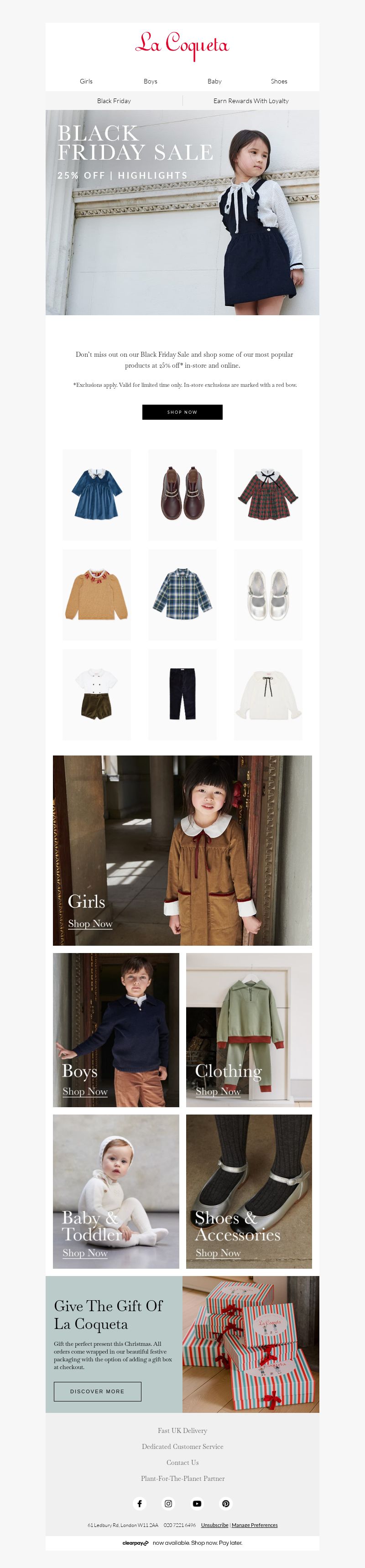Open the silver Mary Jane shoes product

click(268, 595)
